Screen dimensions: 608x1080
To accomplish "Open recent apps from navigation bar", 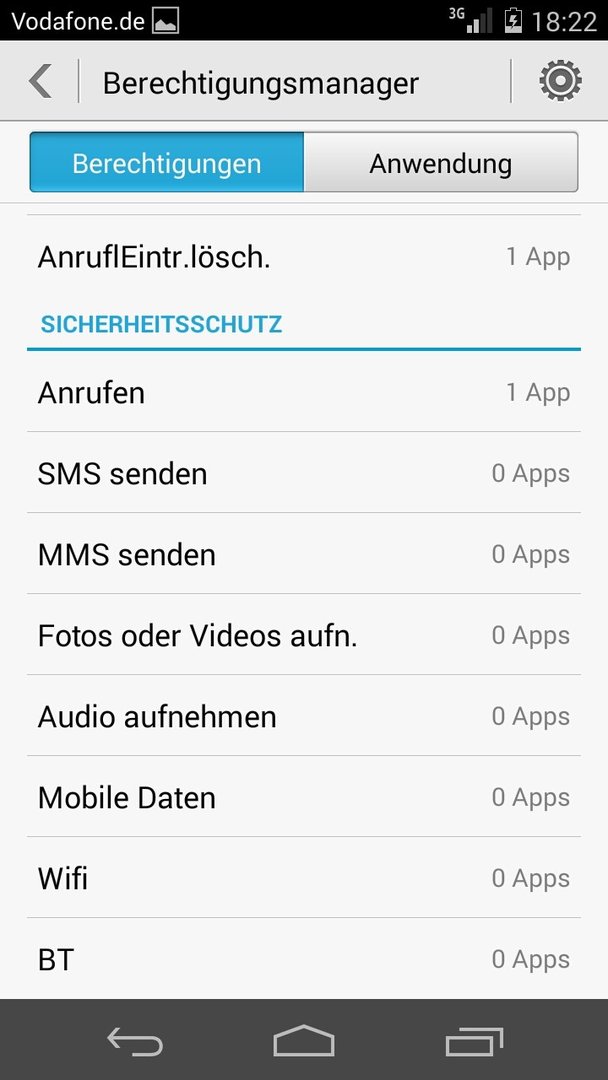I will click(x=474, y=1041).
